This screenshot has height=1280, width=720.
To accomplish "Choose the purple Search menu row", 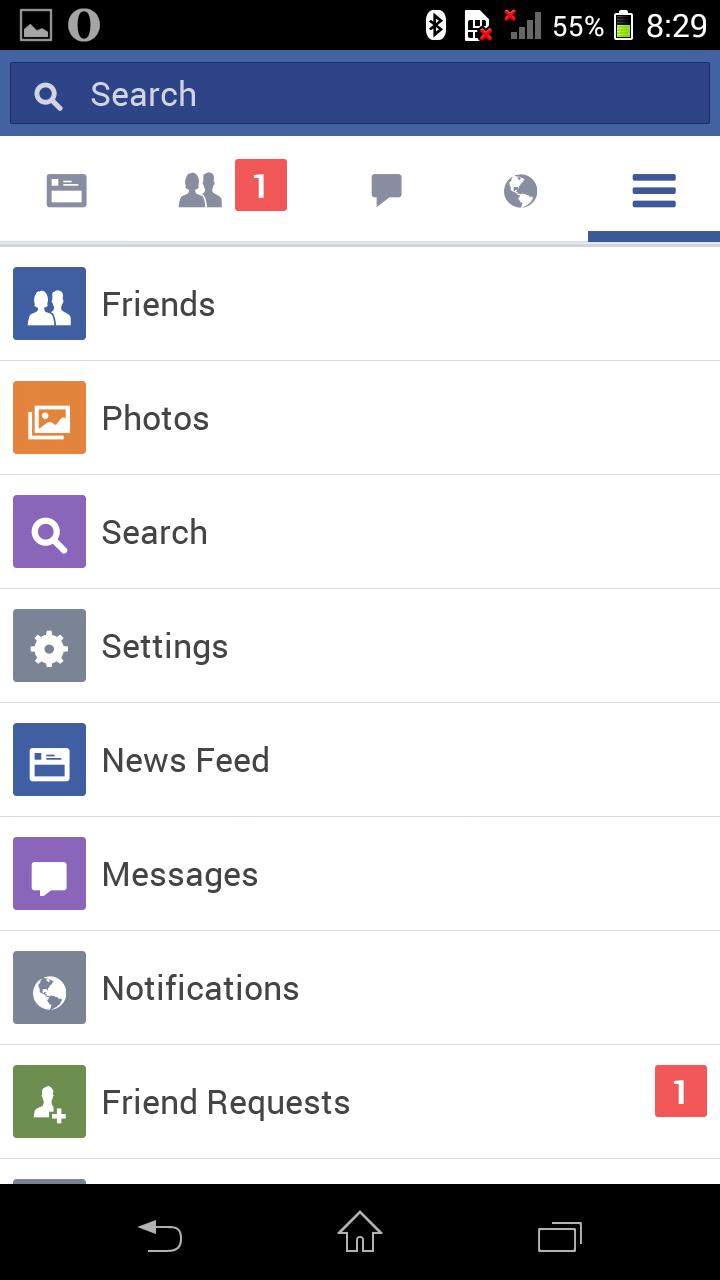I will click(360, 532).
